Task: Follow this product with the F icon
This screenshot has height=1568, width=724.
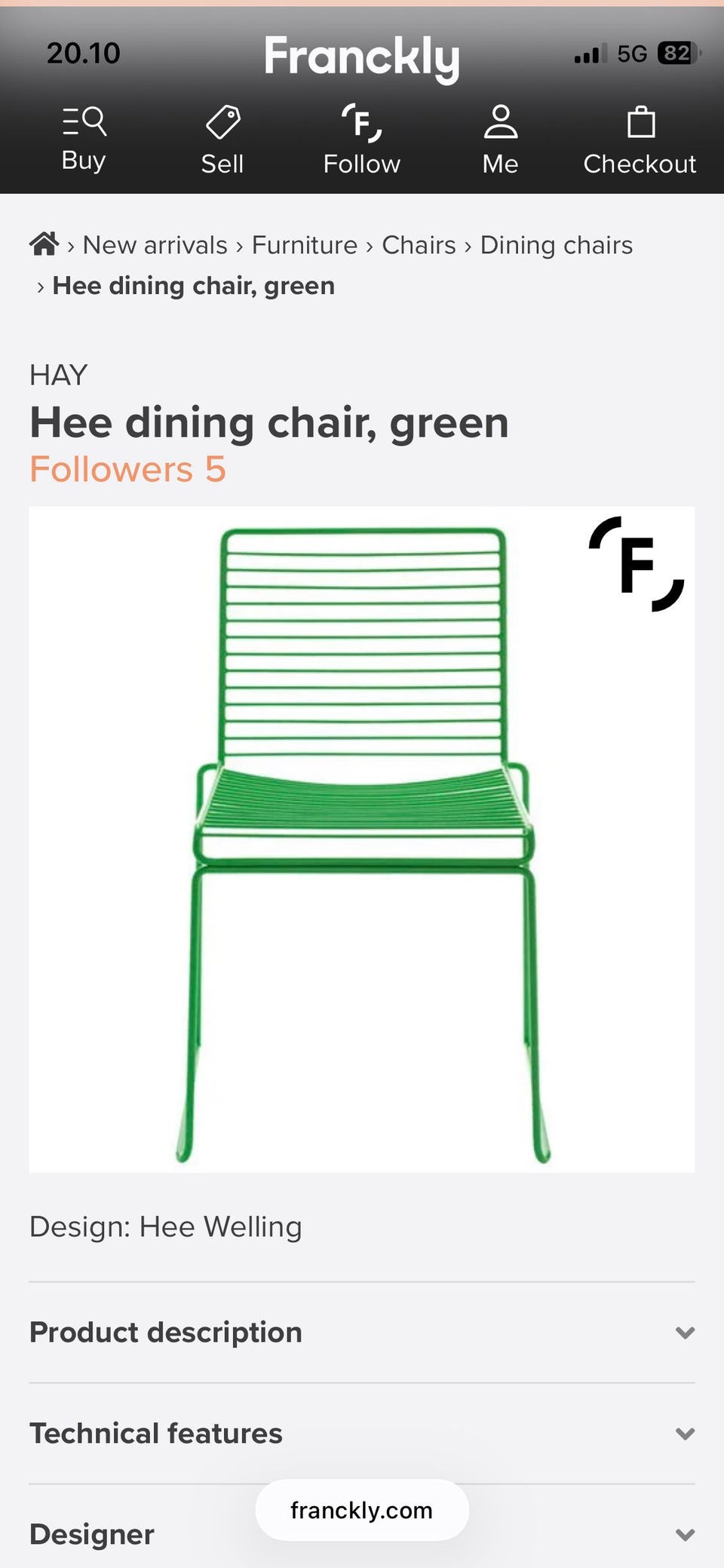Action: click(x=637, y=563)
